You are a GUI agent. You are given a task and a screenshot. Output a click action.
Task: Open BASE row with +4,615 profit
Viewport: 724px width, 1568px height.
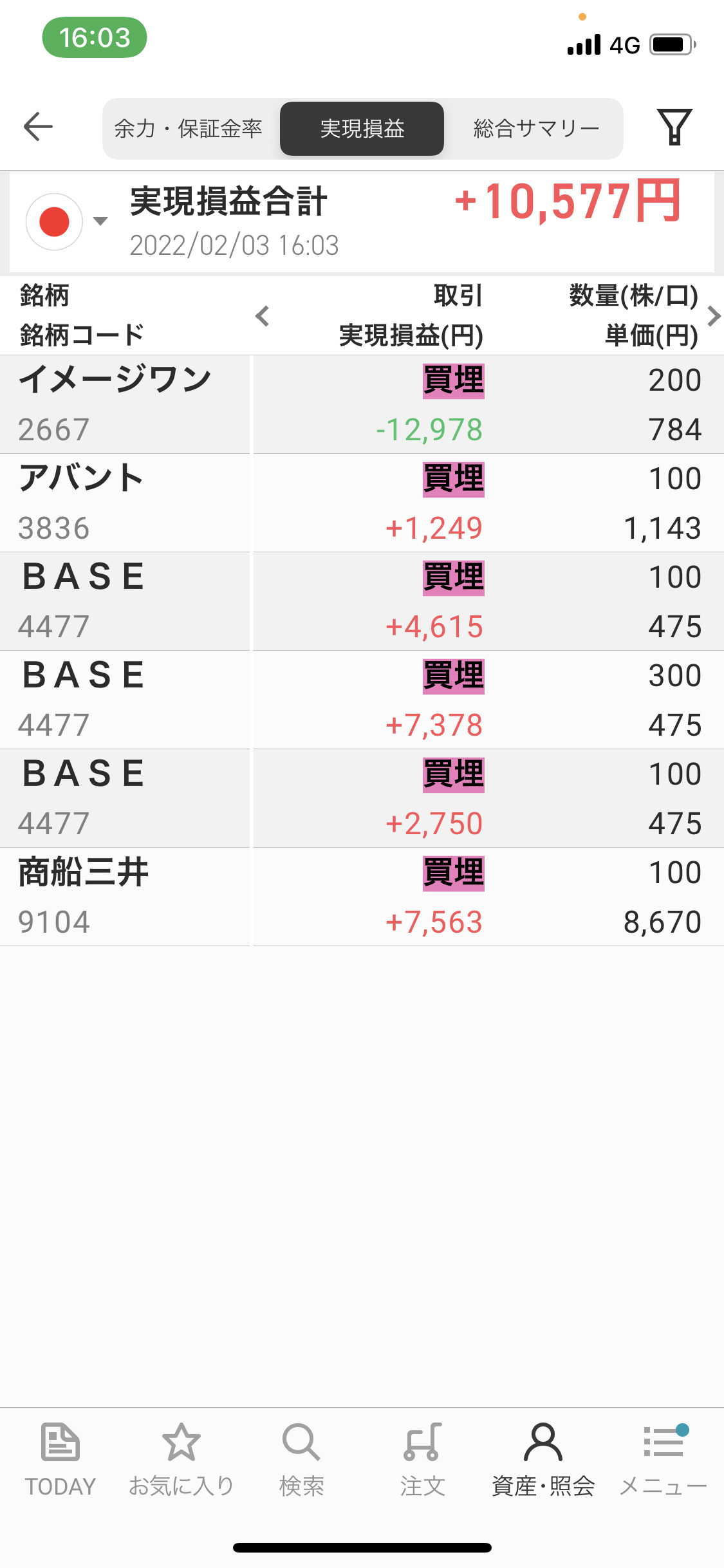tap(362, 601)
